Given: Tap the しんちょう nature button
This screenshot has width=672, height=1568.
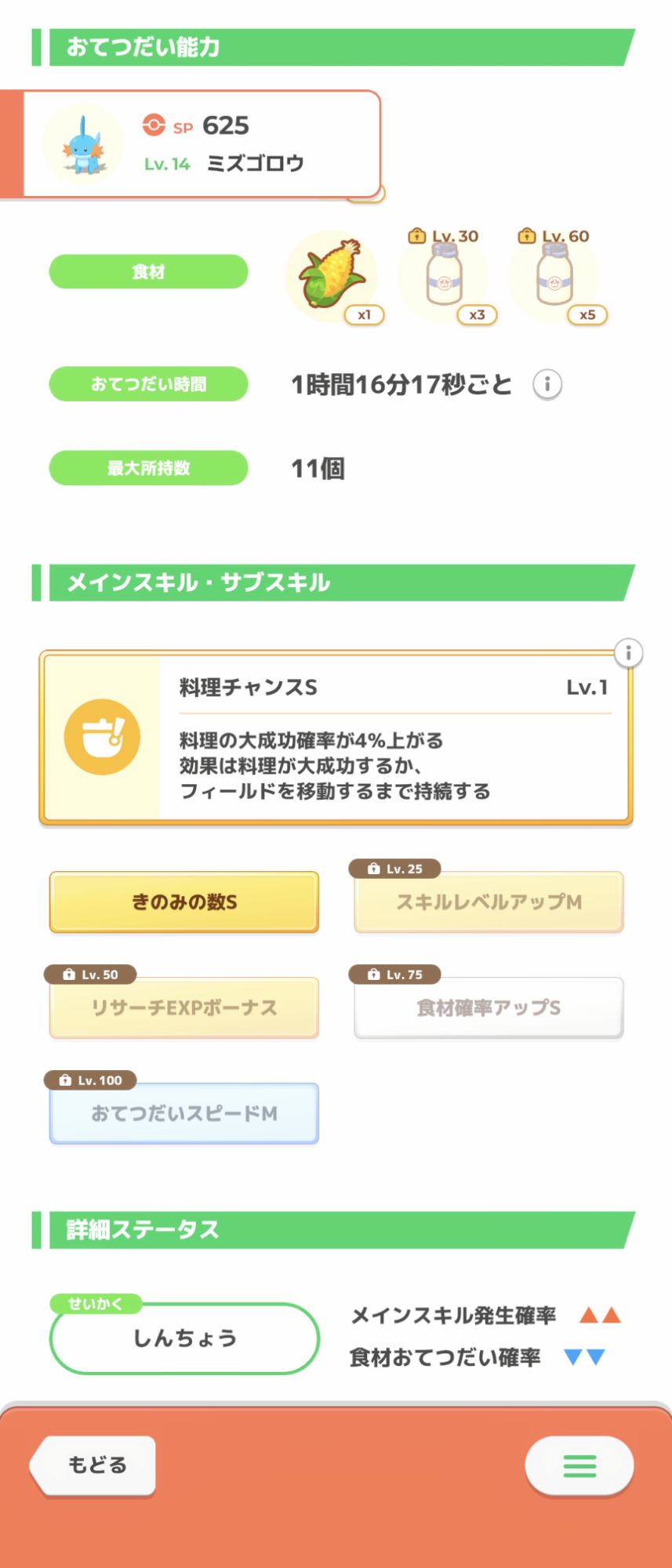Looking at the screenshot, I should click(x=184, y=1338).
